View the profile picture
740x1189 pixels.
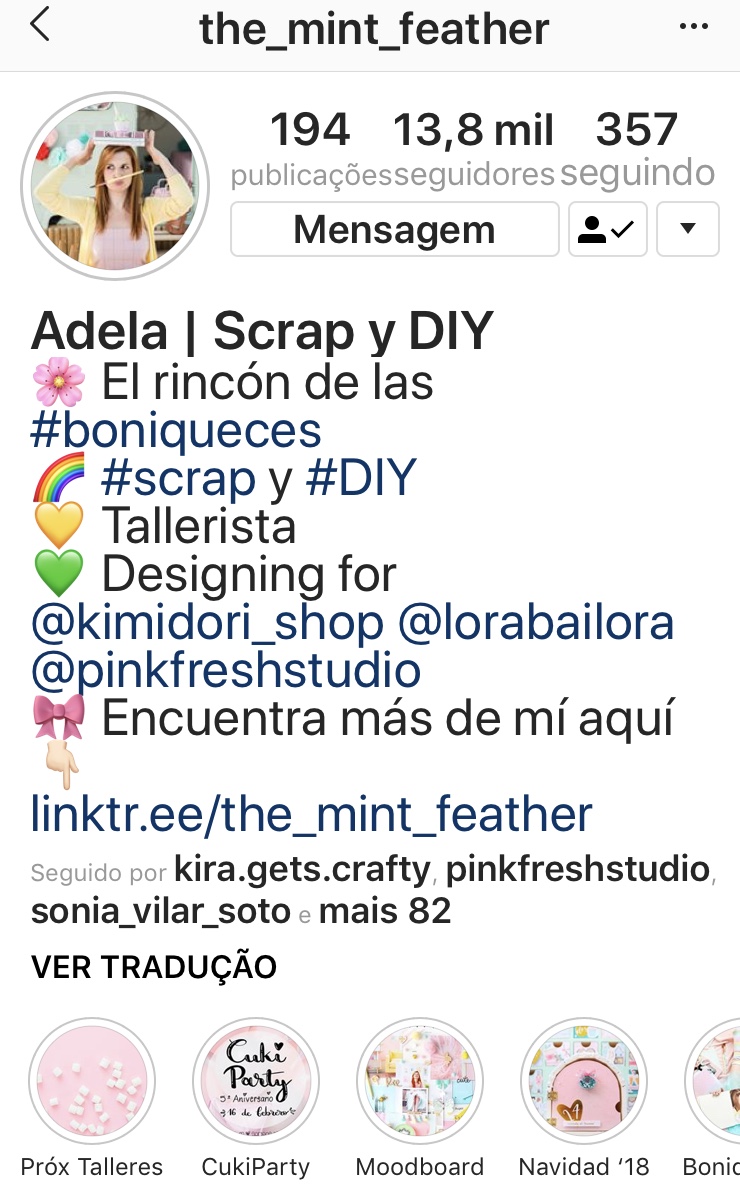pos(115,187)
